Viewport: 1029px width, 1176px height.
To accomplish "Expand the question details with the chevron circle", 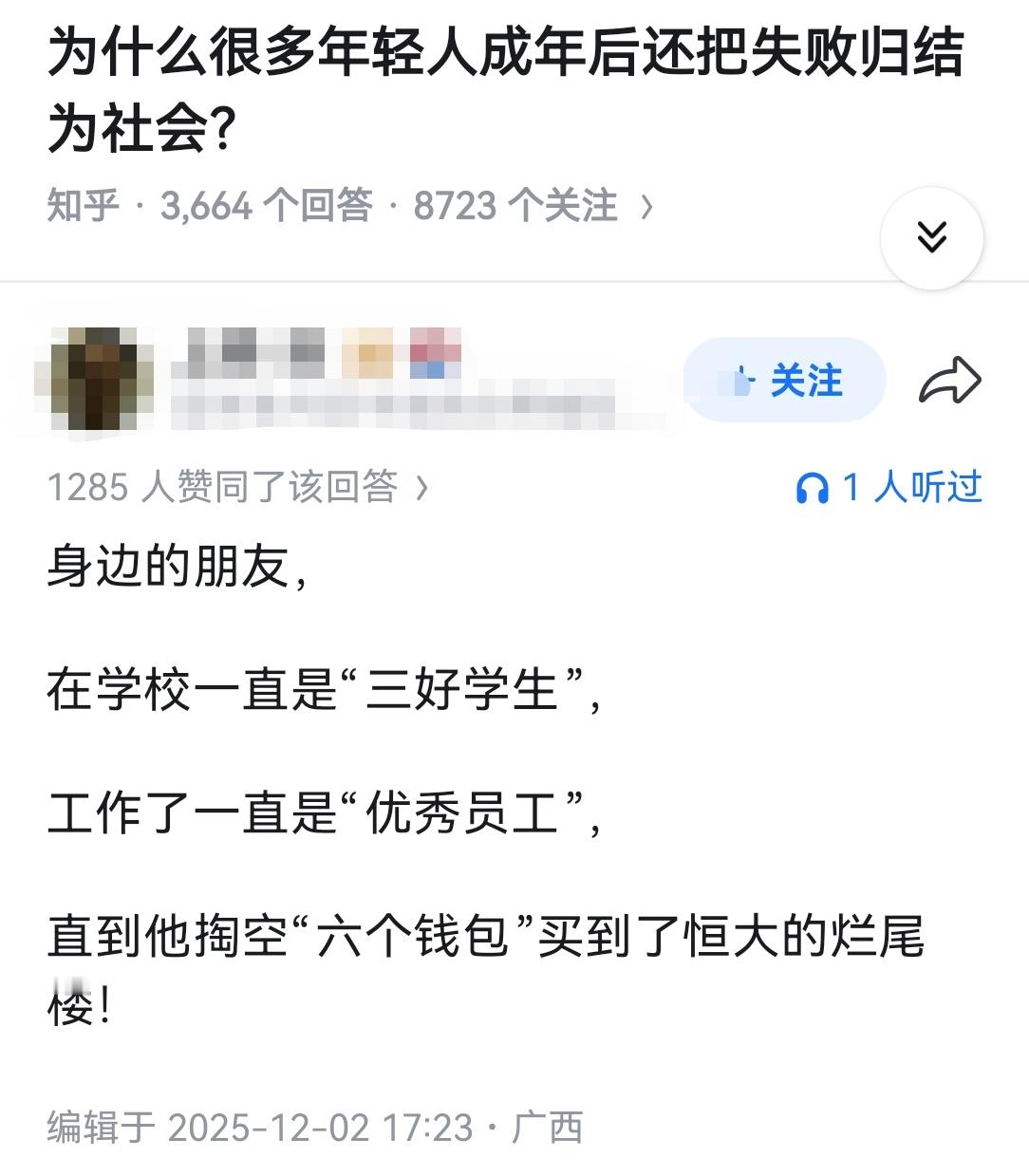I will [x=932, y=238].
